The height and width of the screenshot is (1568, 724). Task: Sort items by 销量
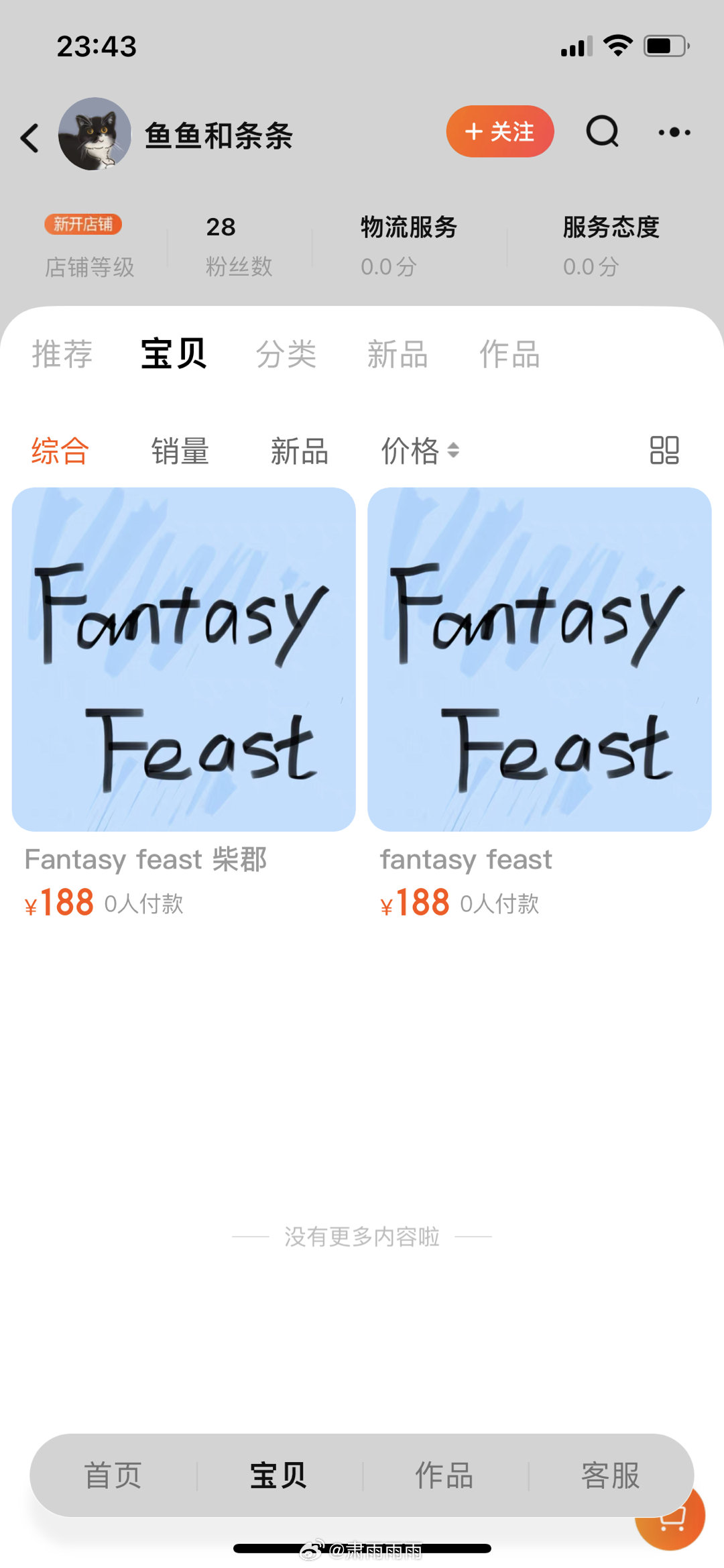click(180, 451)
